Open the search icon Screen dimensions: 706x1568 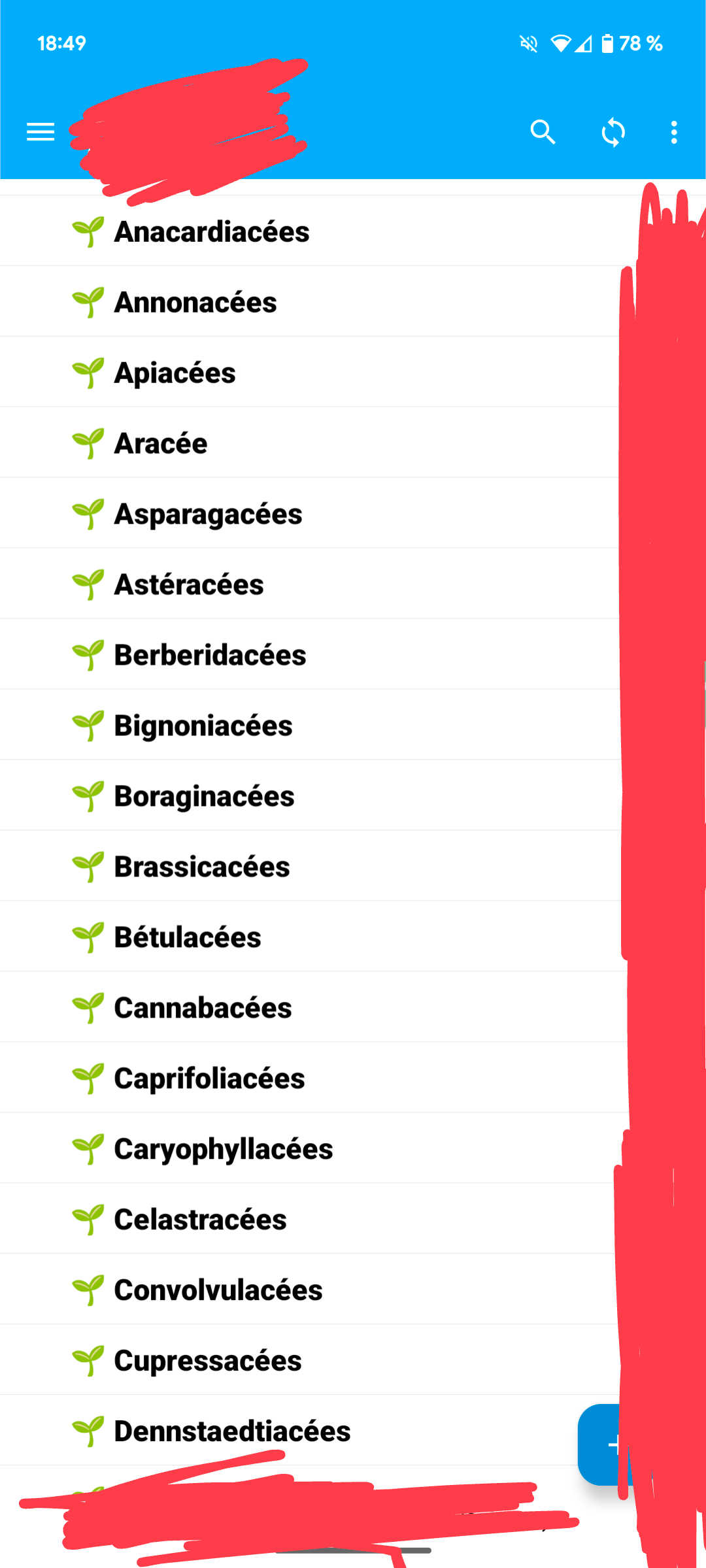pyautogui.click(x=543, y=132)
